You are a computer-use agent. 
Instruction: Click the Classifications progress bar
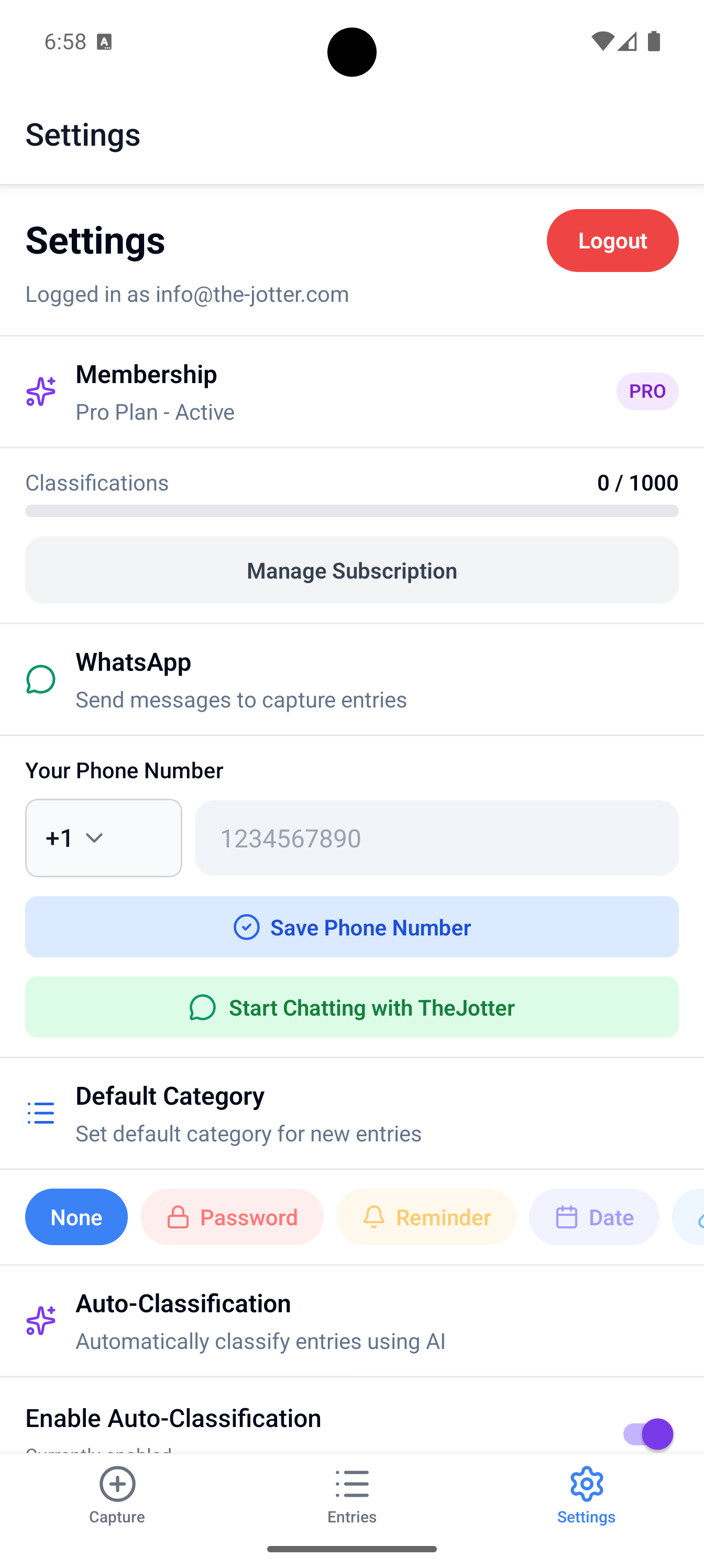tap(351, 511)
